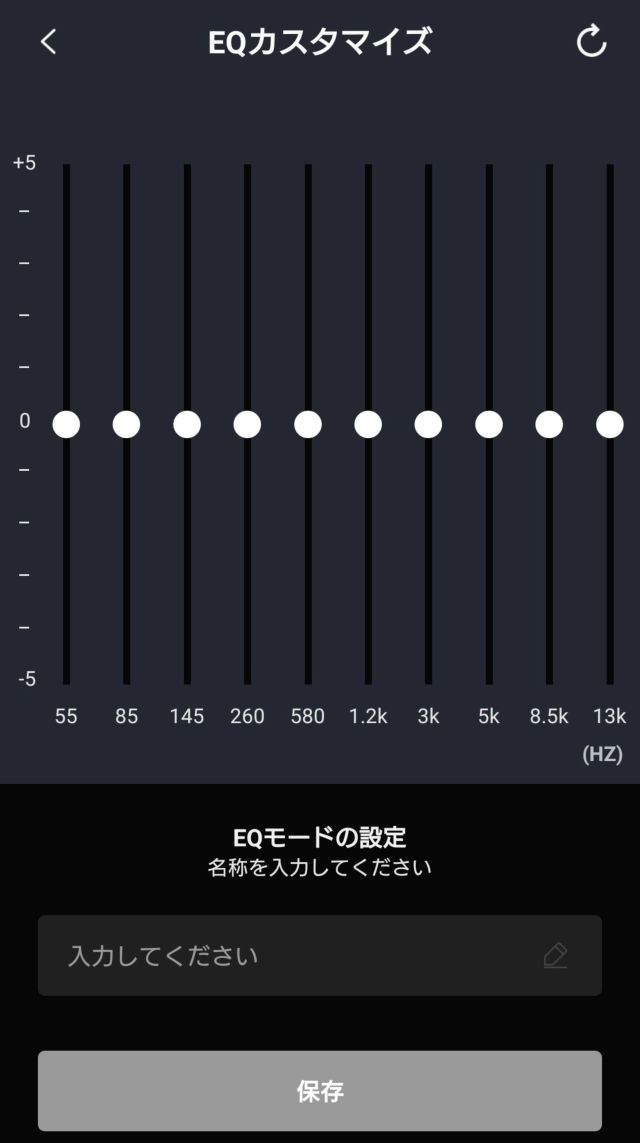640x1143 pixels.
Task: Select the 145 Hz slider handle
Action: [x=187, y=424]
